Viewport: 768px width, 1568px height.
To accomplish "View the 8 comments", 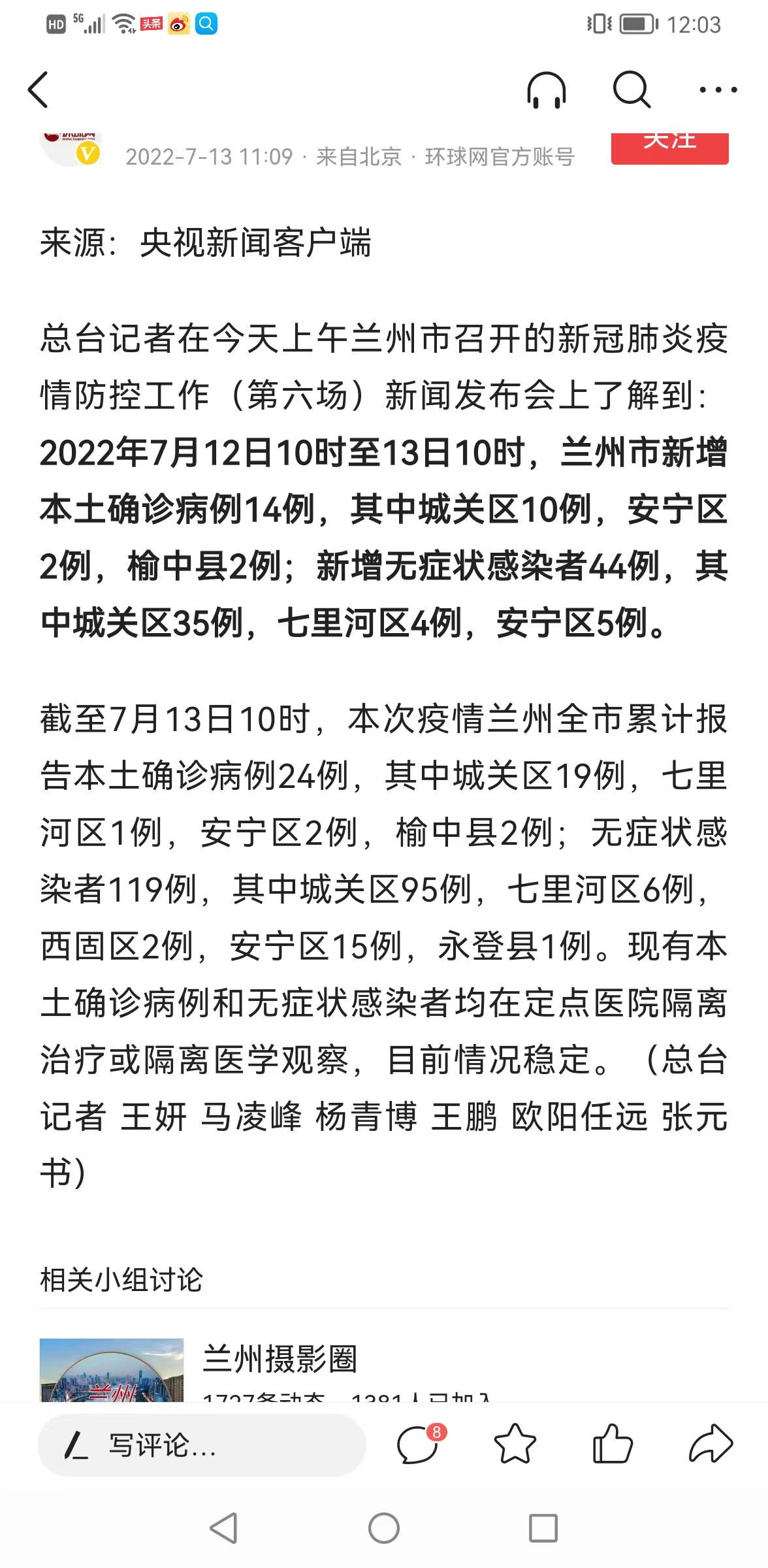I will click(418, 1445).
